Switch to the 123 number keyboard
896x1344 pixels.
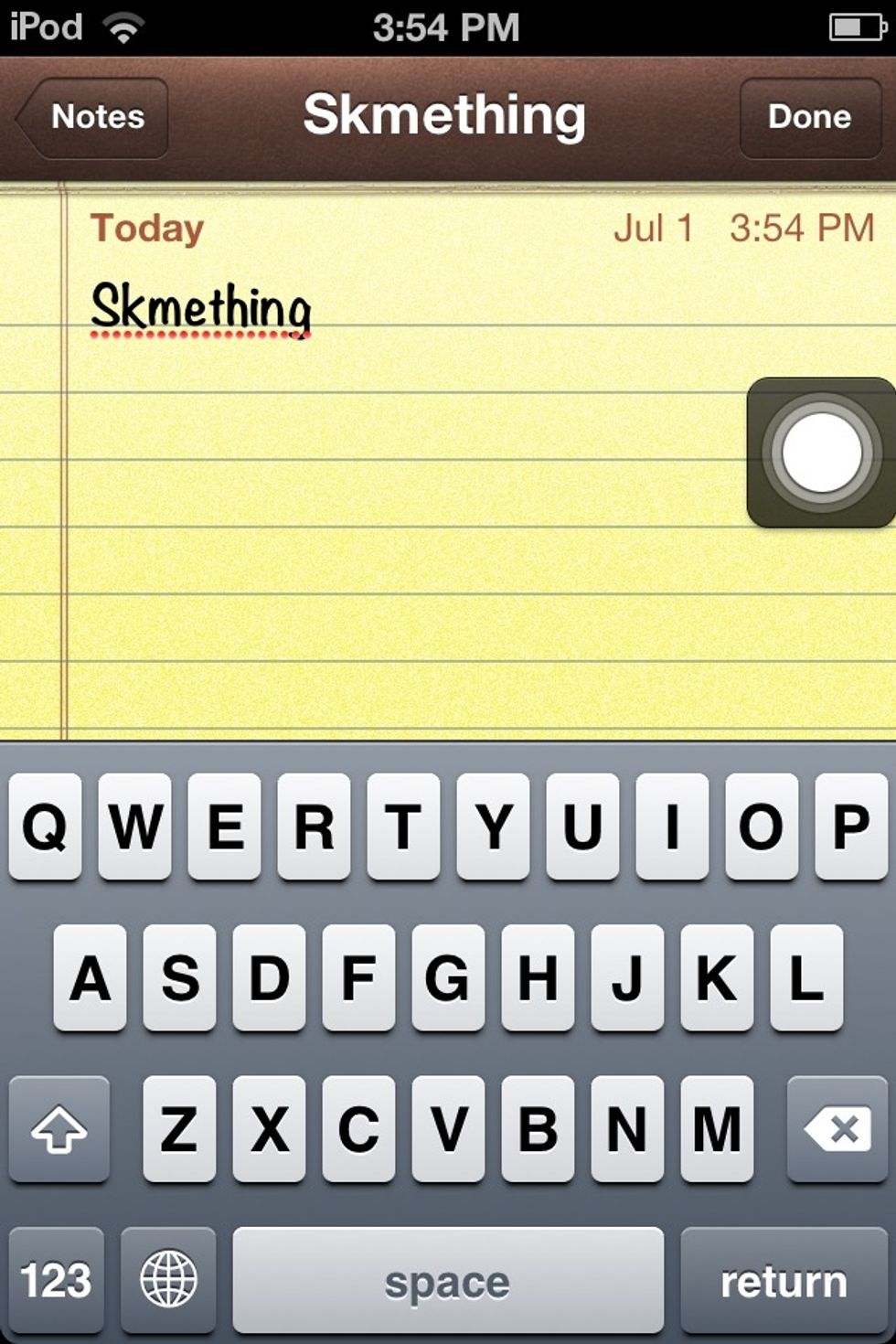(56, 1280)
